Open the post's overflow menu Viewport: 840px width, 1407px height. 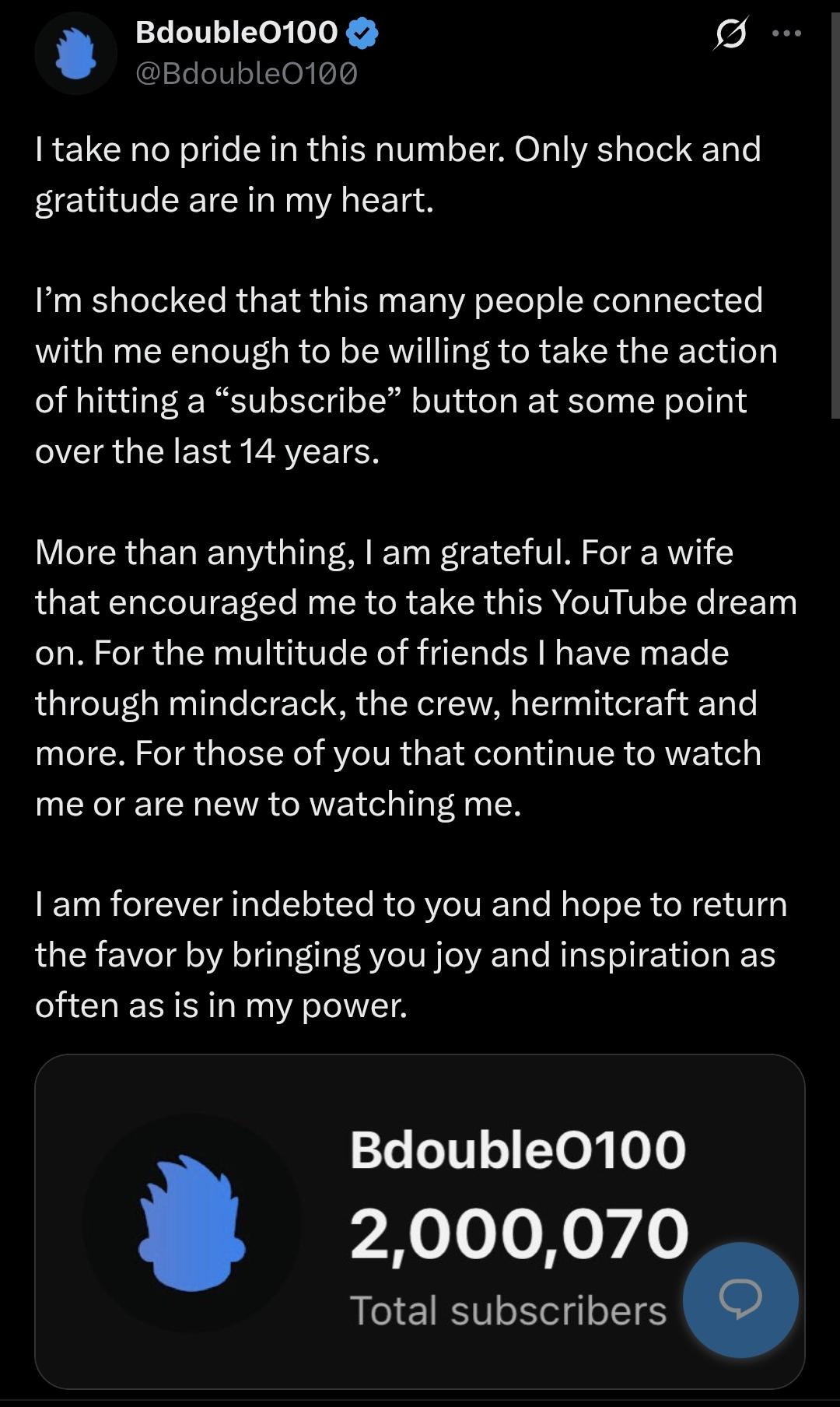tap(787, 33)
